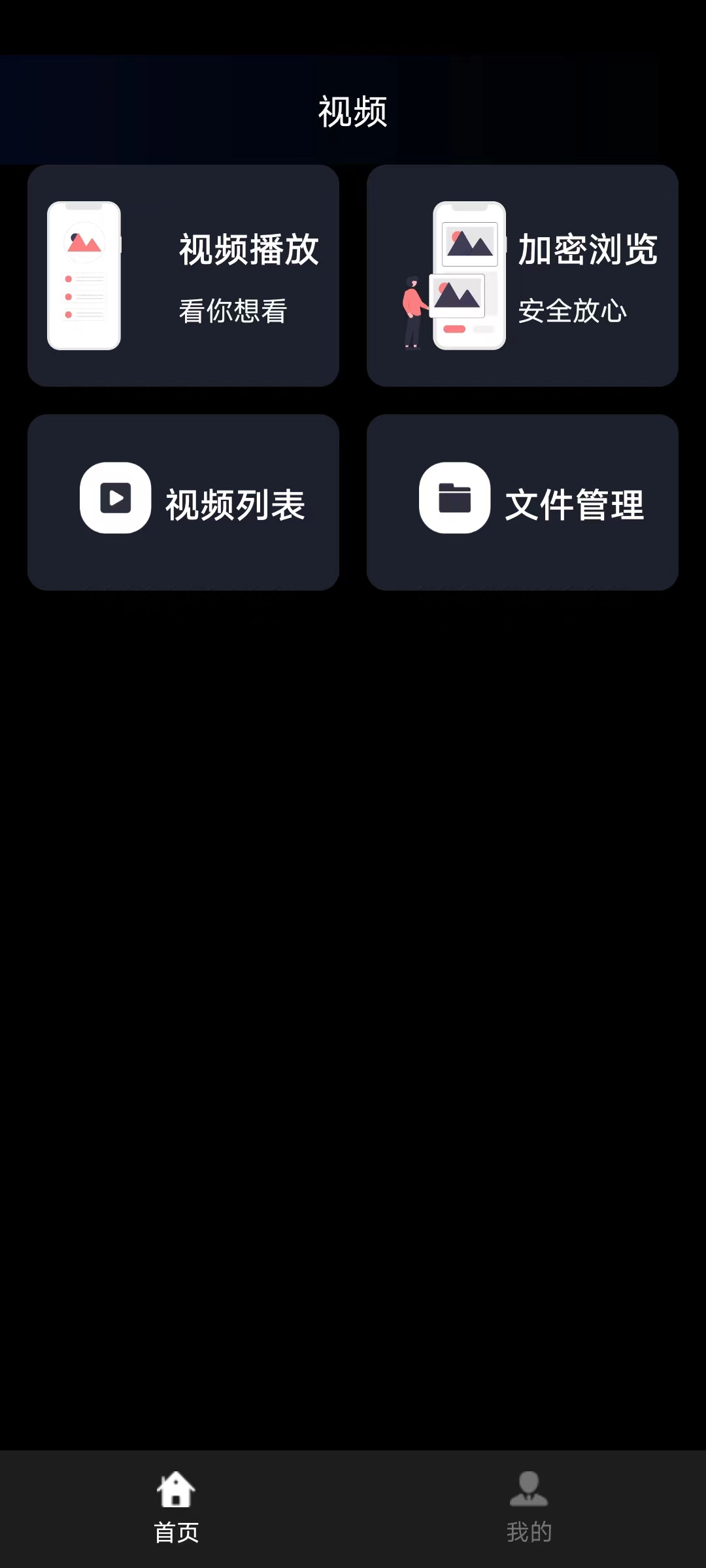Open the 视频列表 card

(183, 502)
